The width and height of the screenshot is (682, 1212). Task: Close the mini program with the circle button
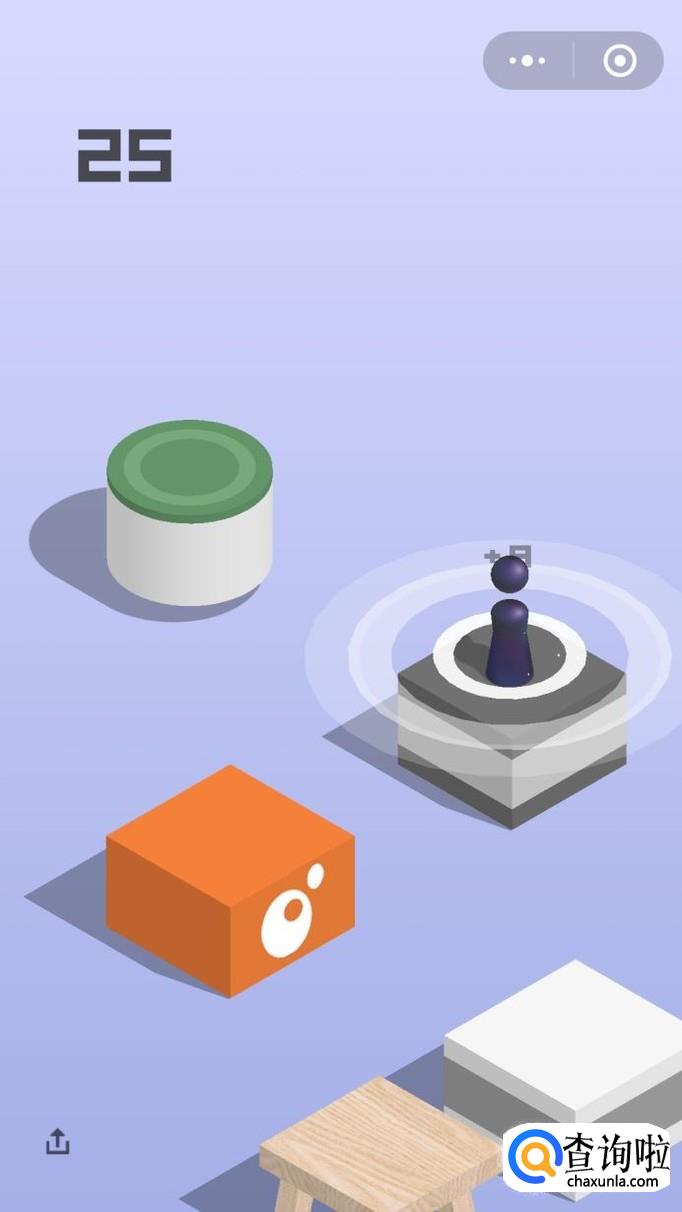pos(620,61)
